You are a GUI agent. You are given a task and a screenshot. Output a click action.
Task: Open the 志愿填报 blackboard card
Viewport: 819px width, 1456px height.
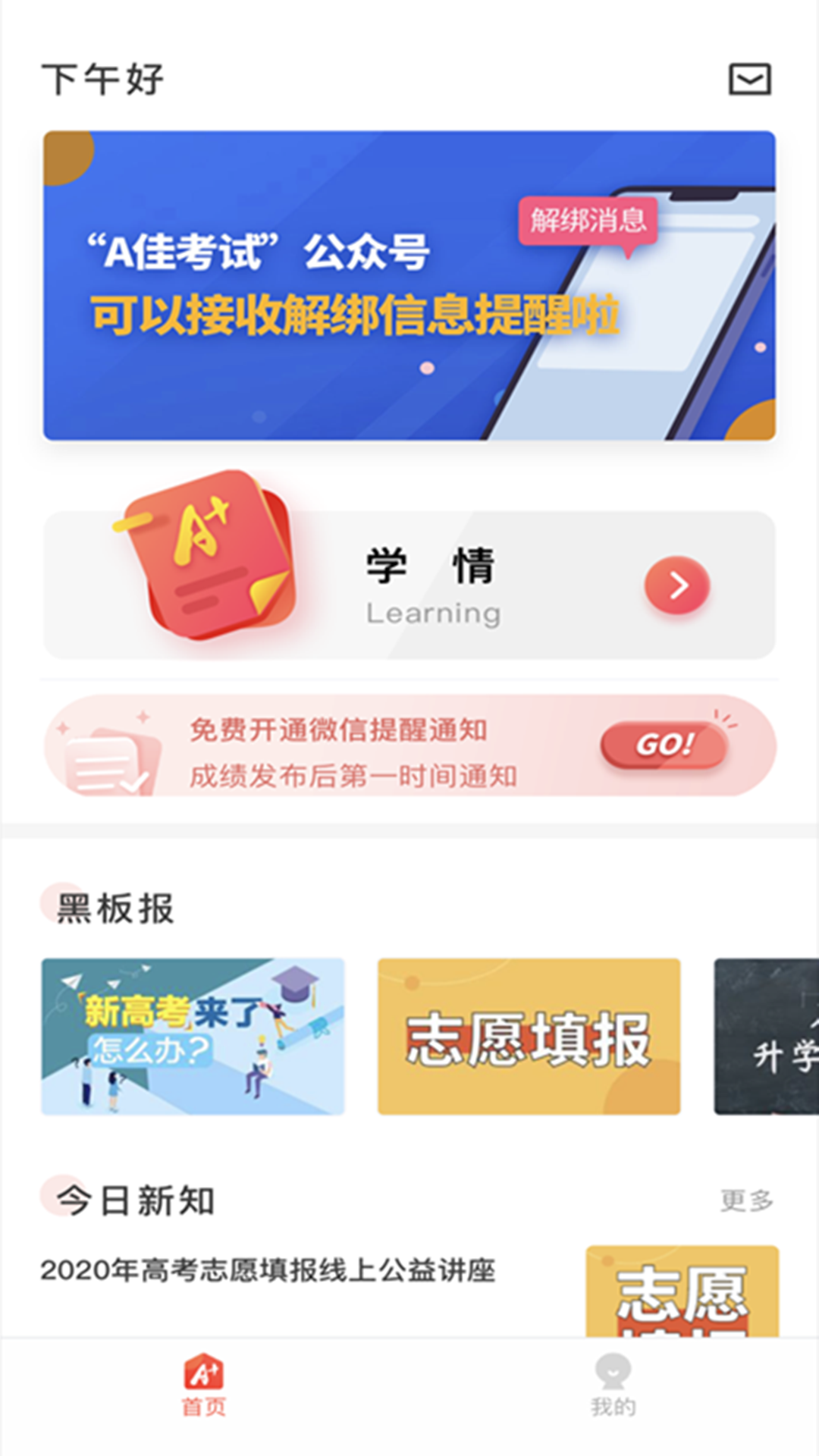click(529, 1037)
